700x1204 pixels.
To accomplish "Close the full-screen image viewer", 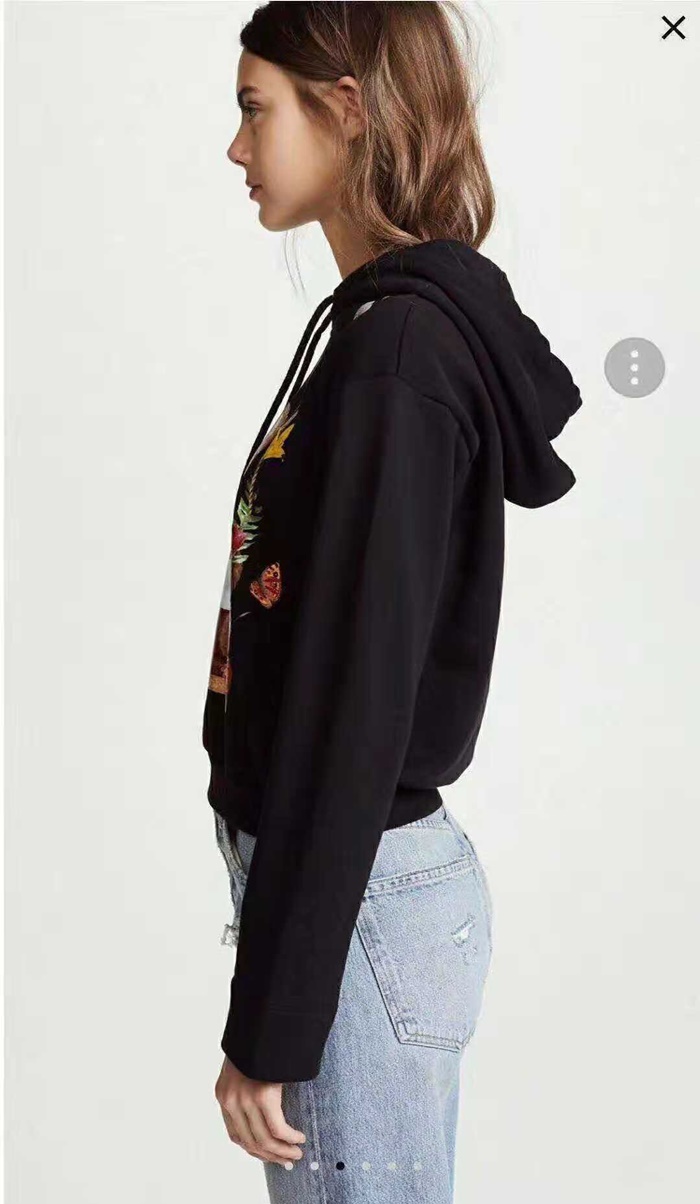I will pos(673,28).
